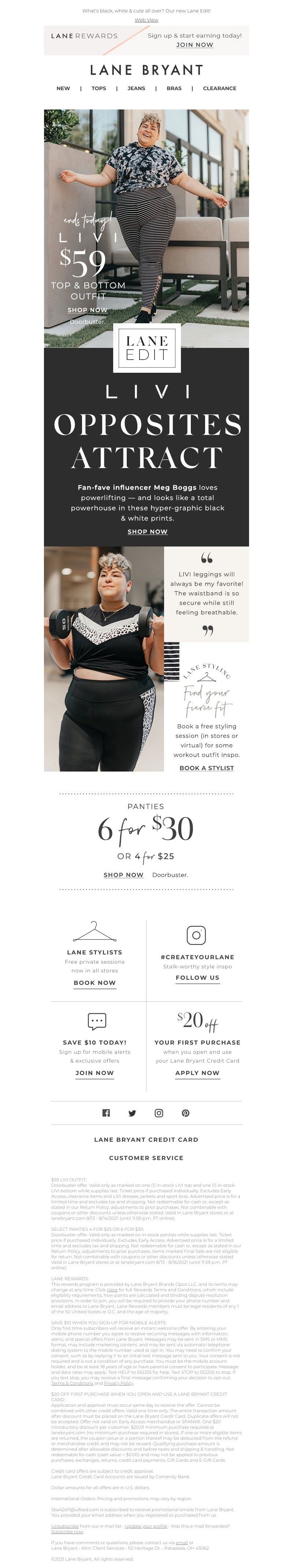Open the Twitter profile icon
Viewport: 293px width, 1568px height.
coord(133,1113)
